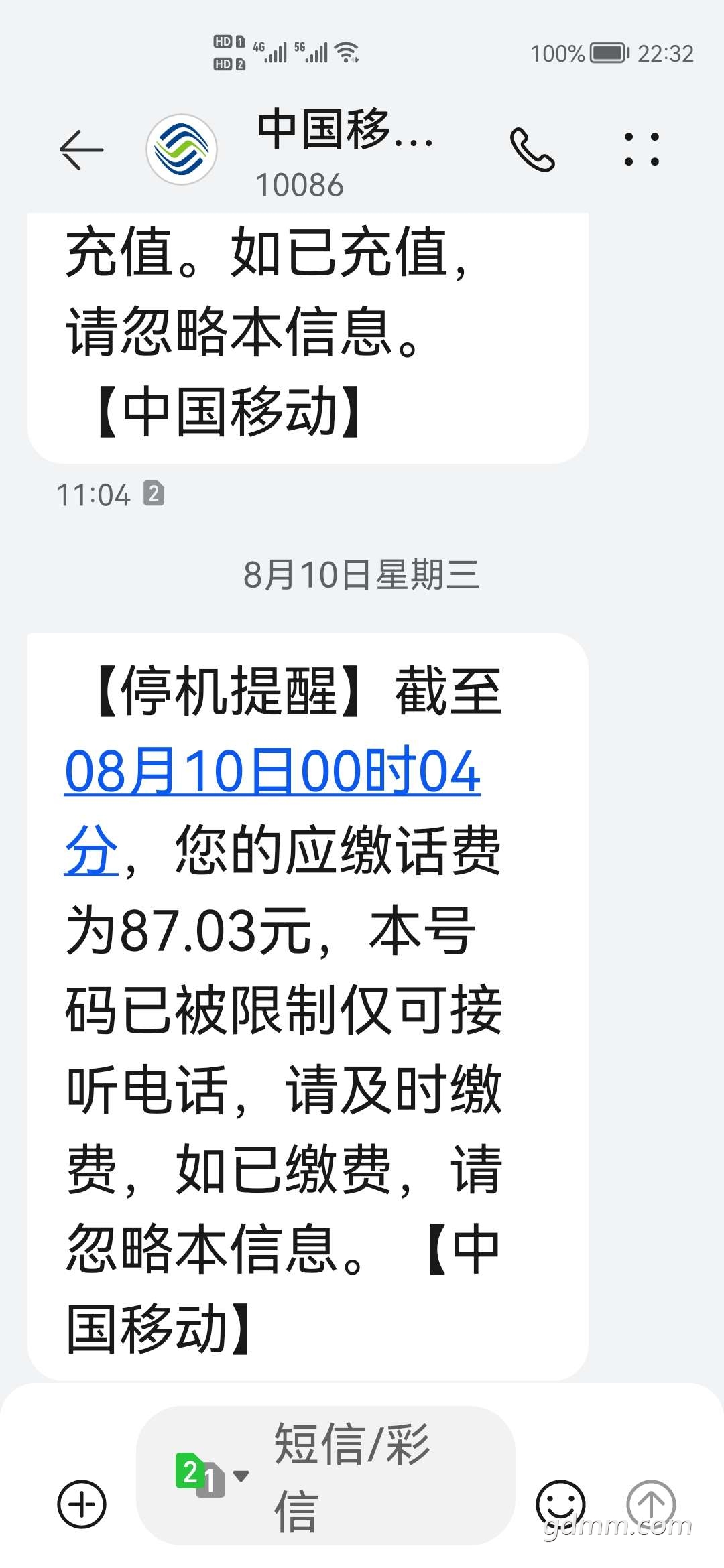Open the four-dot overflow menu
This screenshot has width=724, height=1568.
642,149
